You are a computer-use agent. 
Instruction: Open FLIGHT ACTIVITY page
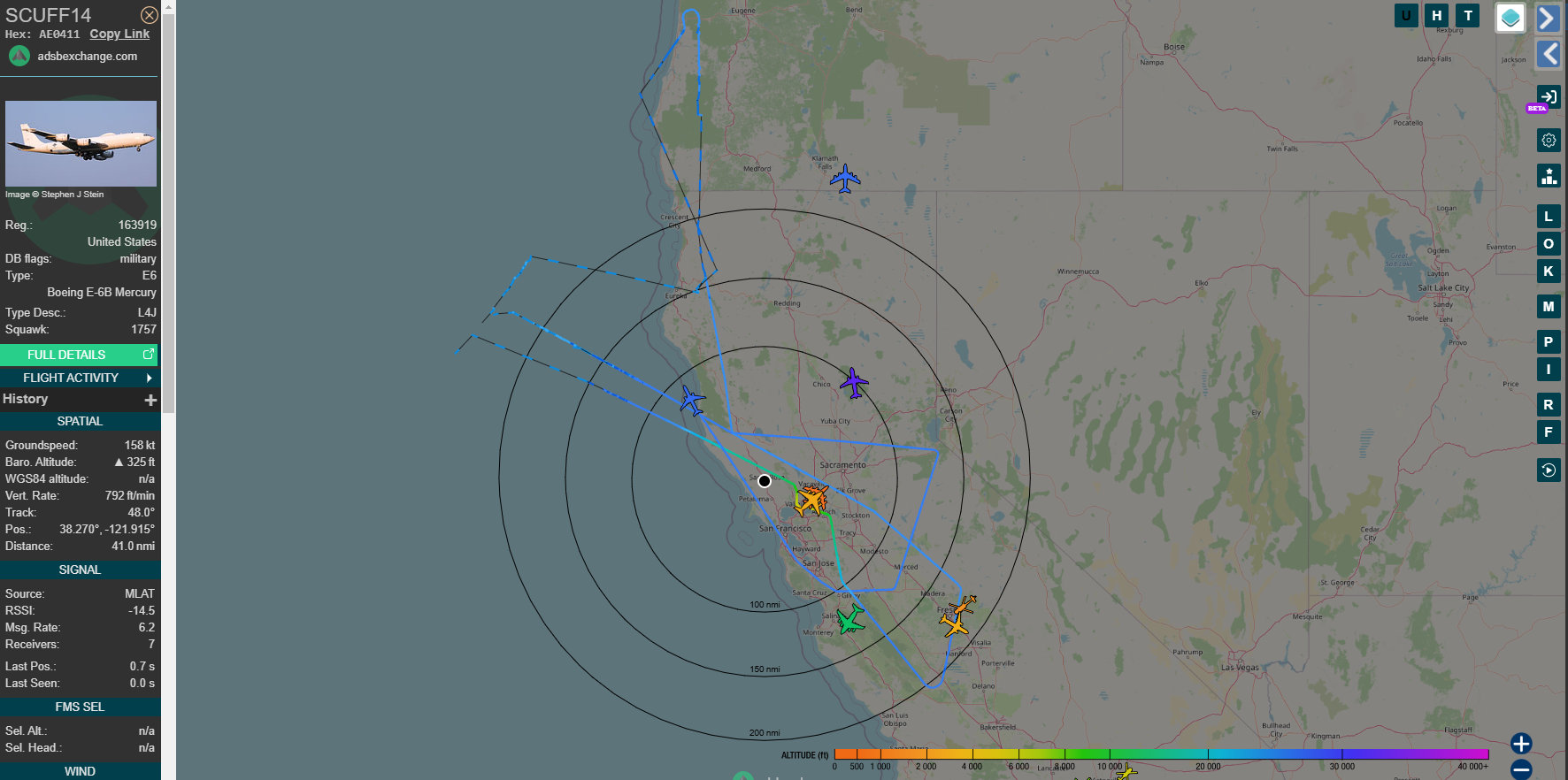[79, 378]
